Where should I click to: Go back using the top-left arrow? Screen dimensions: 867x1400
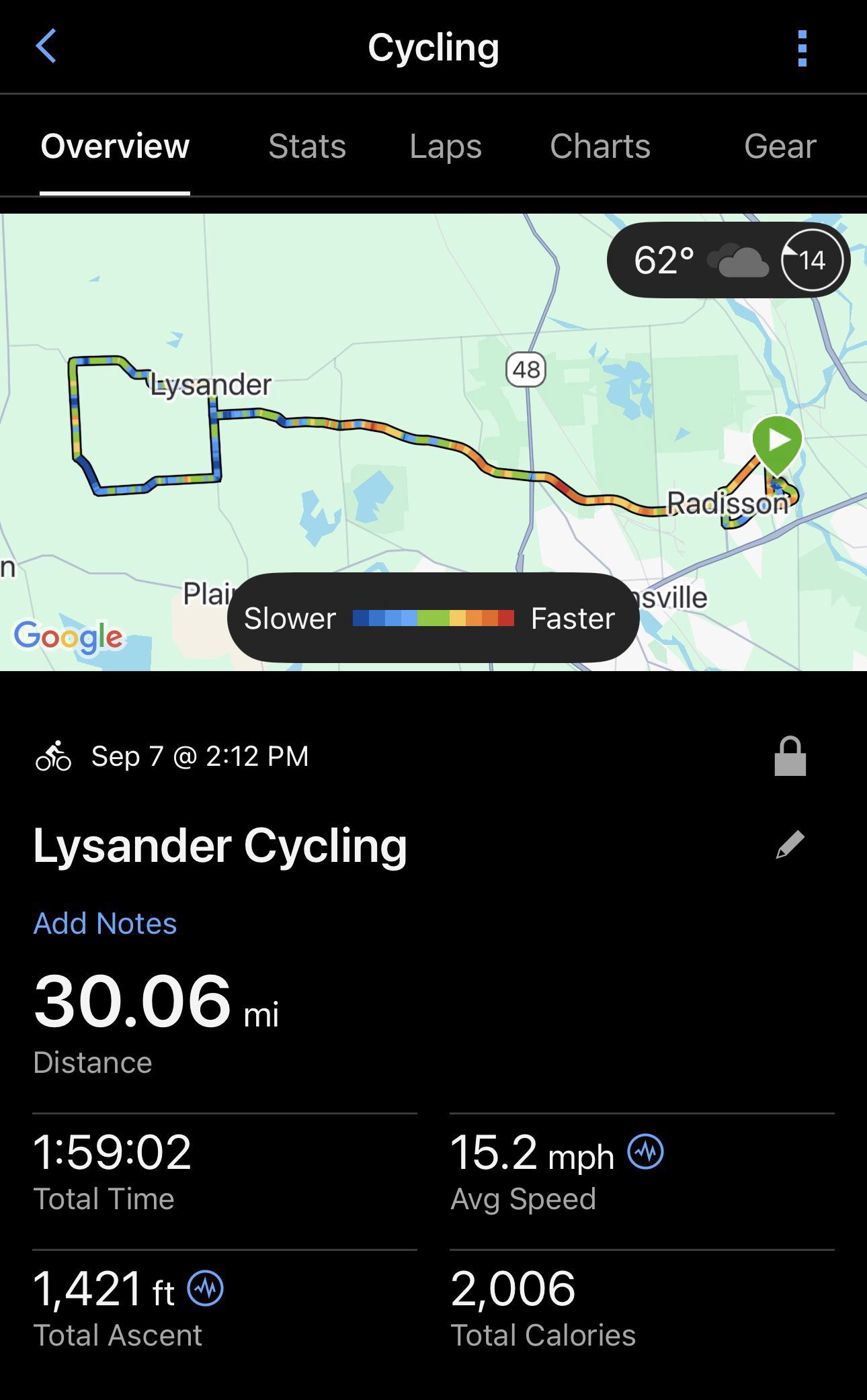coord(46,46)
